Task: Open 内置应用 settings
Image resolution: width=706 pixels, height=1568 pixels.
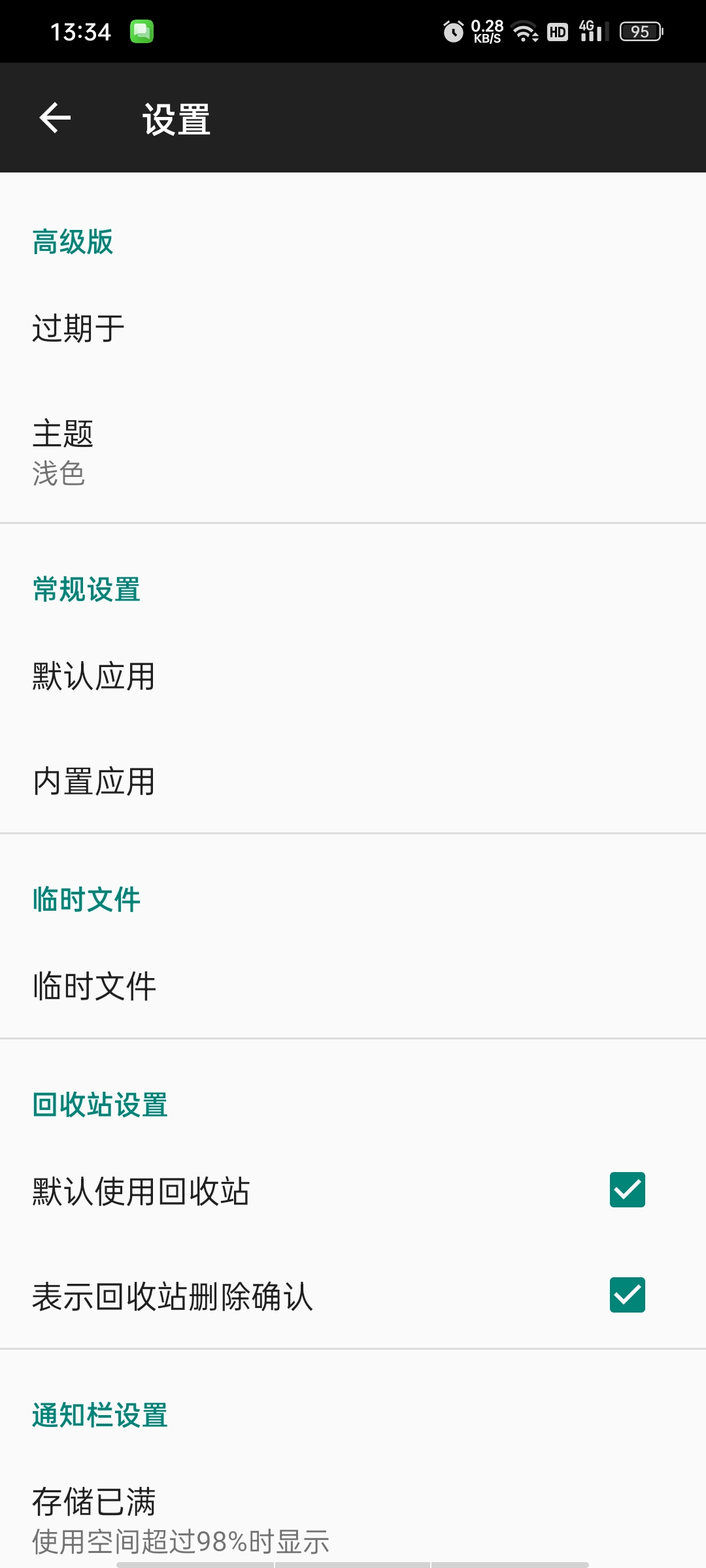Action: click(x=353, y=781)
